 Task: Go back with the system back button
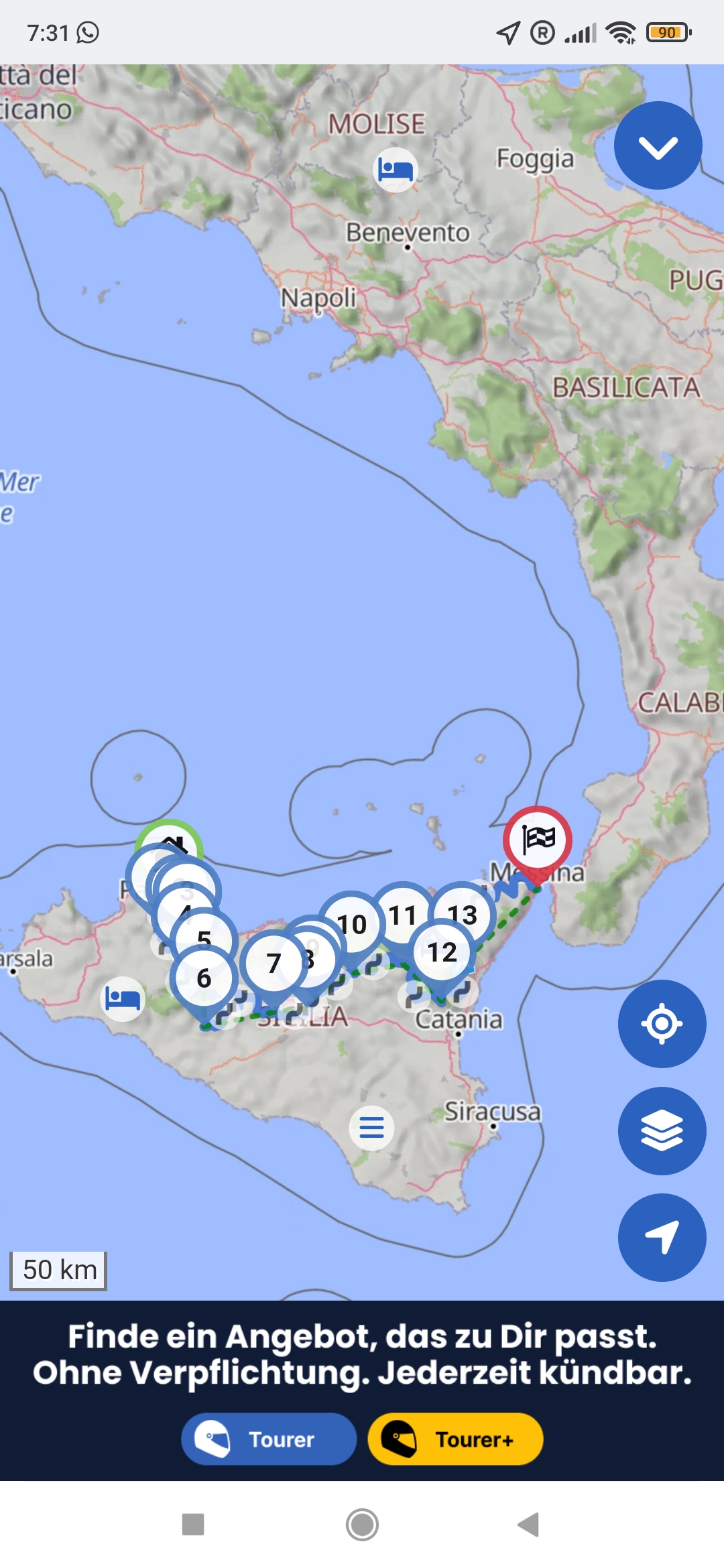pyautogui.click(x=529, y=1524)
